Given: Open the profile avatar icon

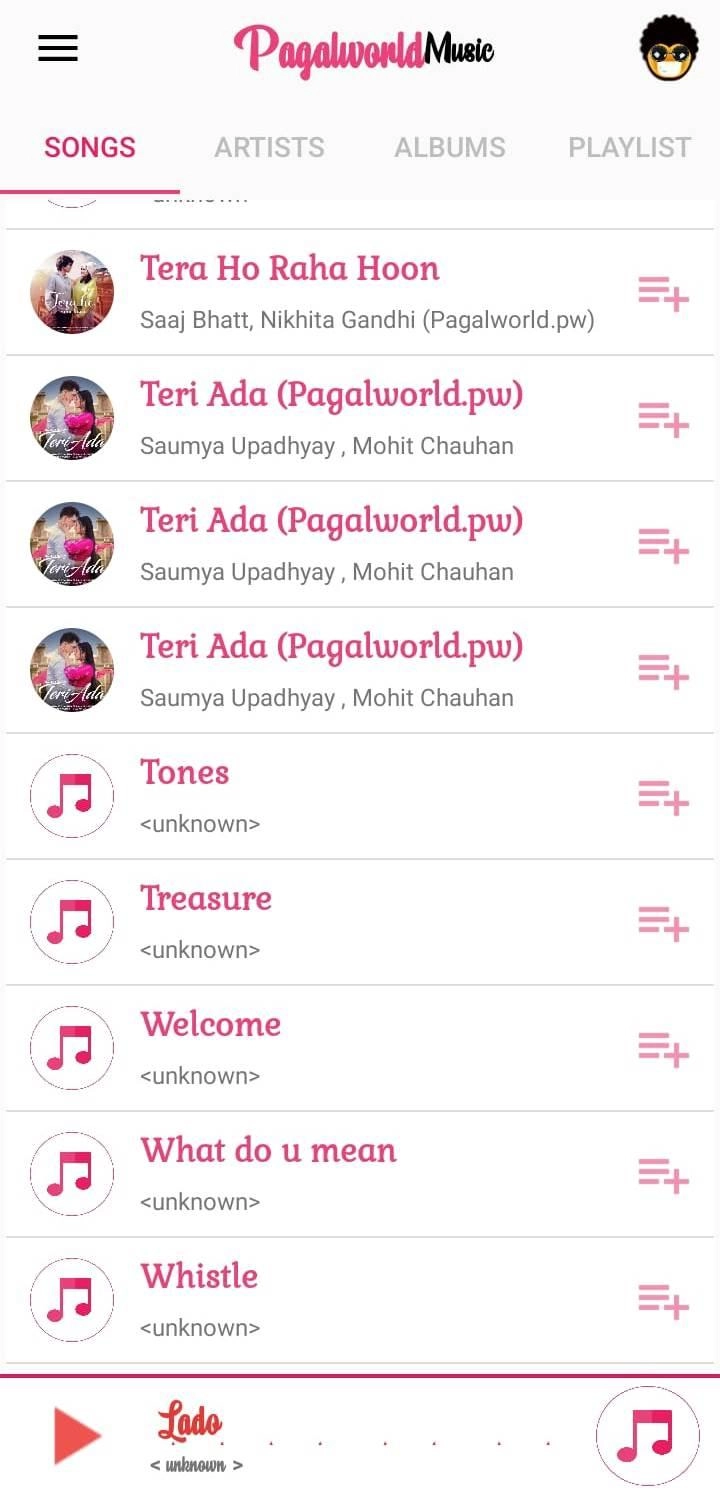Looking at the screenshot, I should [668, 49].
